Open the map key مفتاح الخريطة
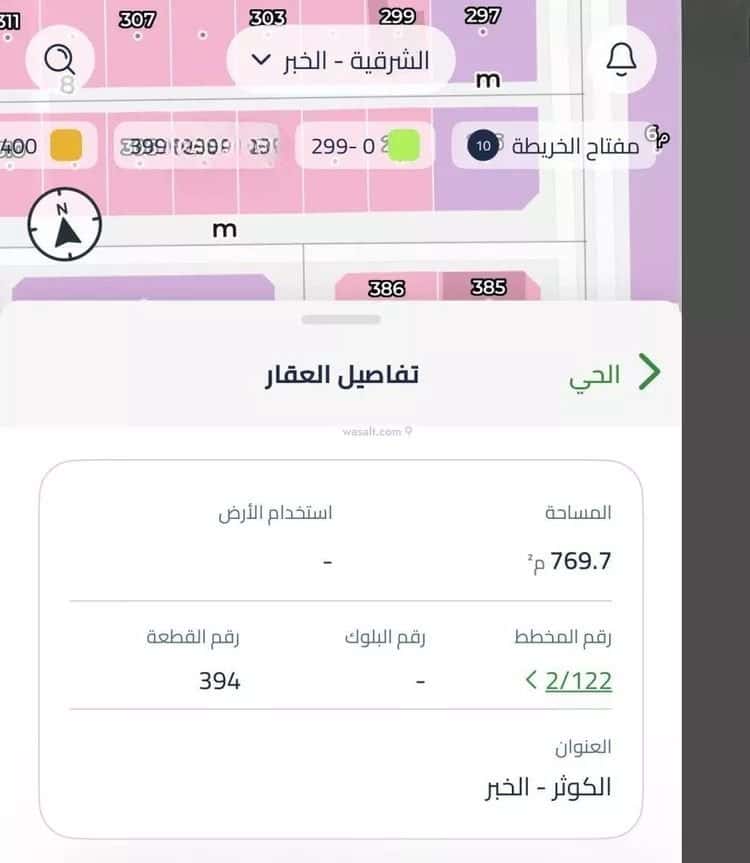The height and width of the screenshot is (863, 750). tap(553, 146)
